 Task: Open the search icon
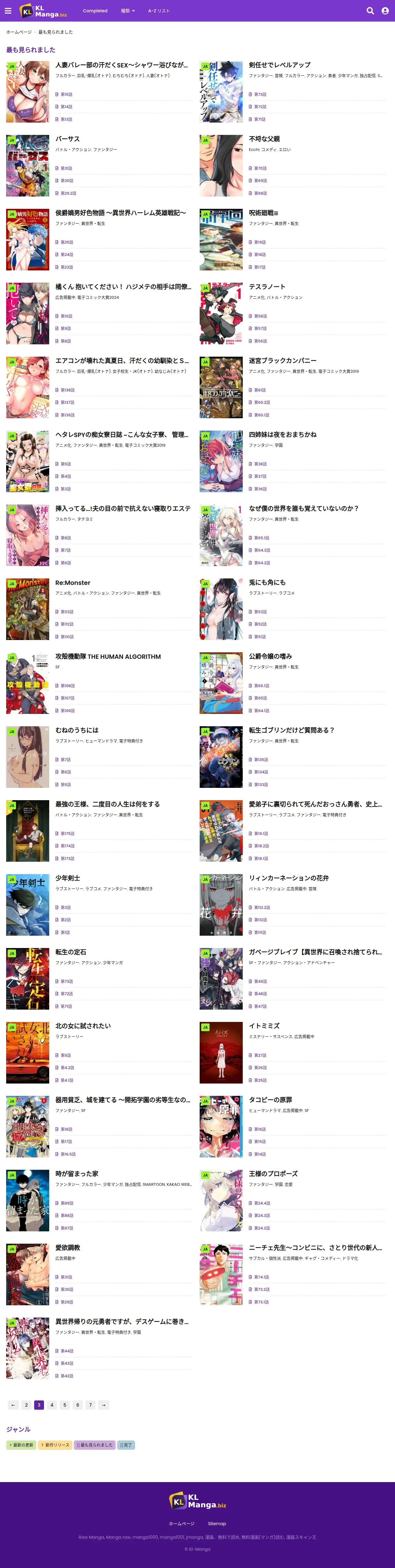pyautogui.click(x=370, y=11)
